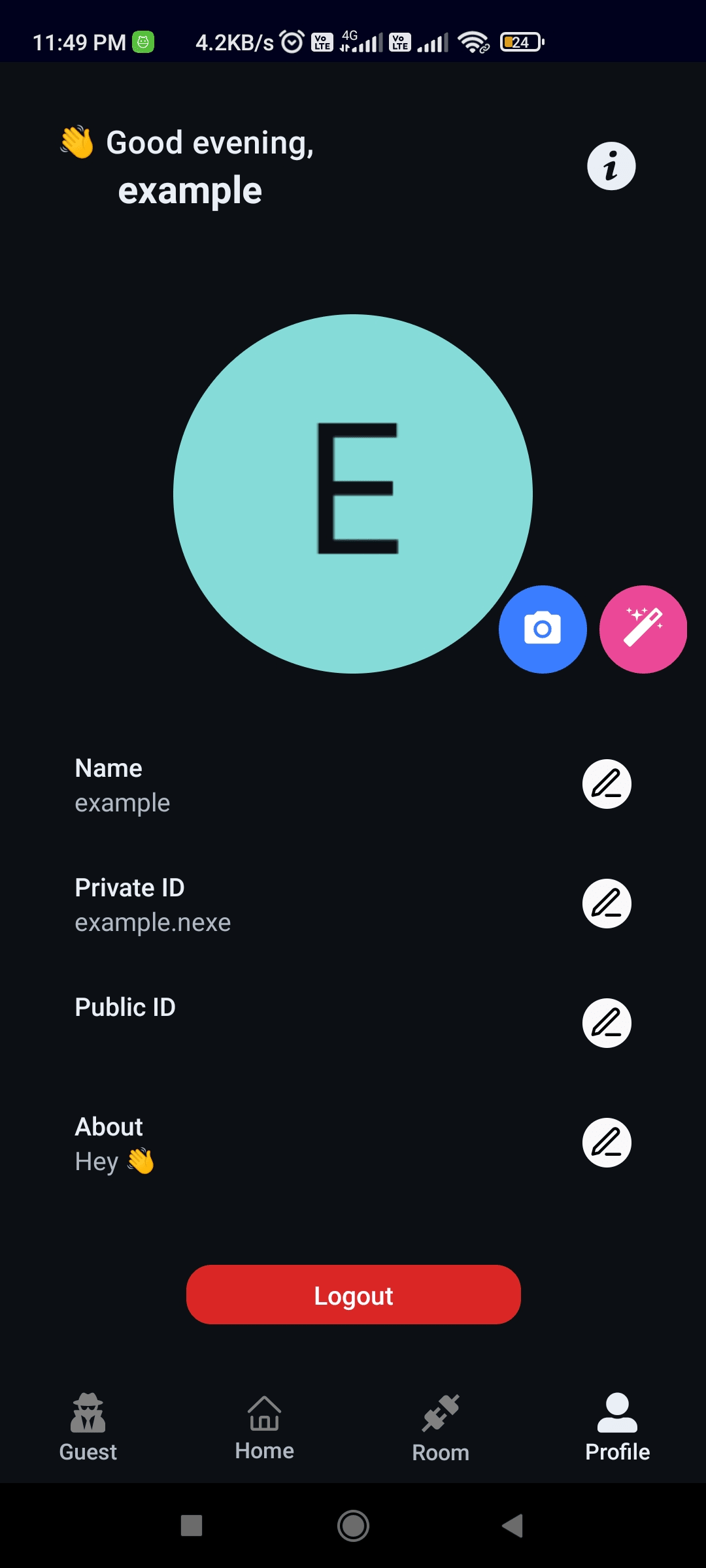Switch to the Guest tab
This screenshot has width=706, height=1568.
pos(88,1428)
